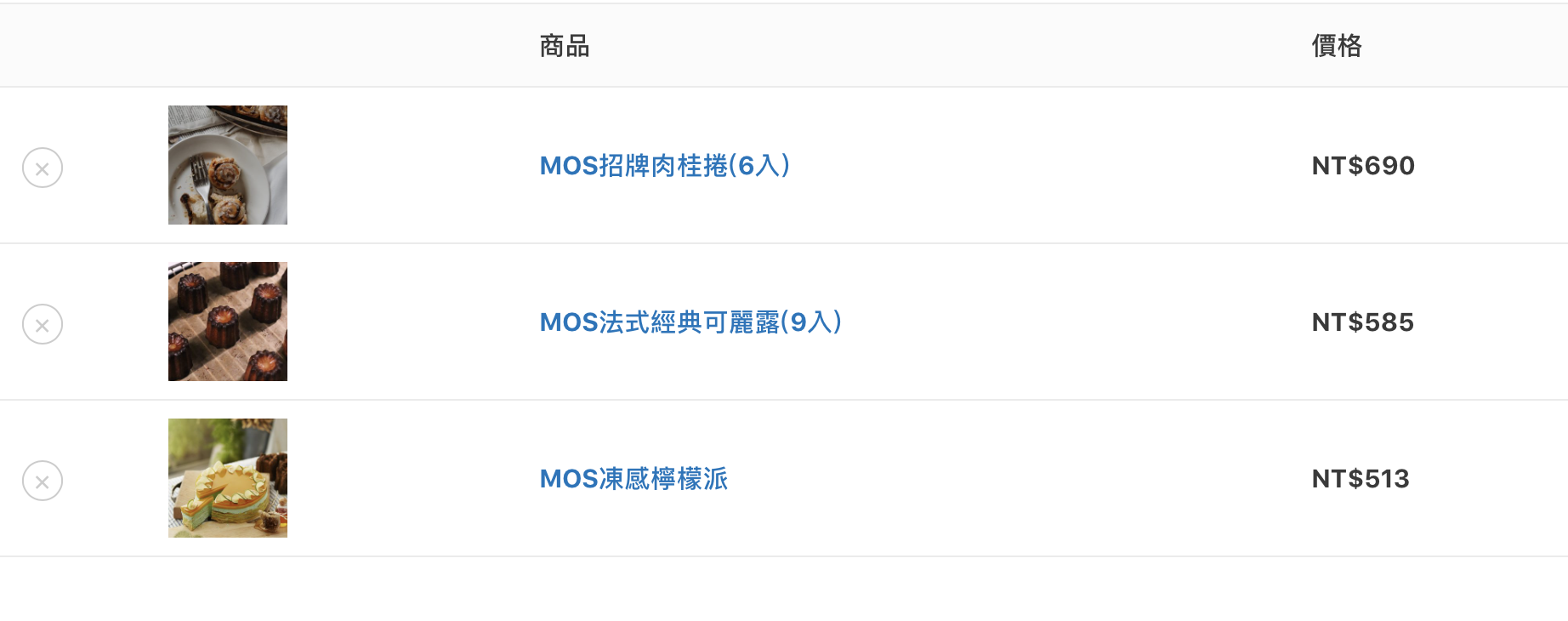View the canelé product image
1568x621 pixels.
click(228, 322)
